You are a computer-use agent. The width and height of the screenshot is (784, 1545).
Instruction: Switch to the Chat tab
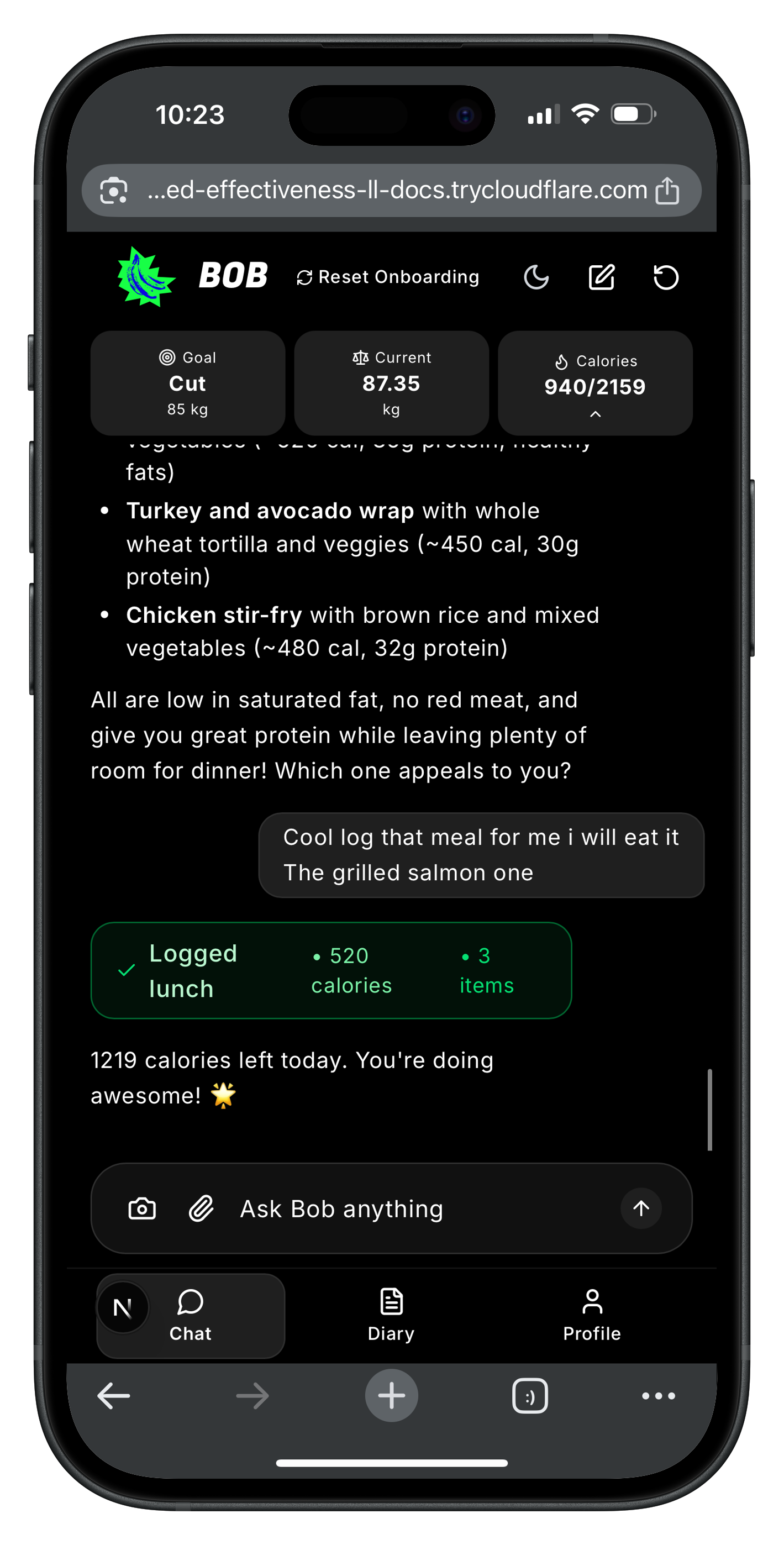(190, 1315)
